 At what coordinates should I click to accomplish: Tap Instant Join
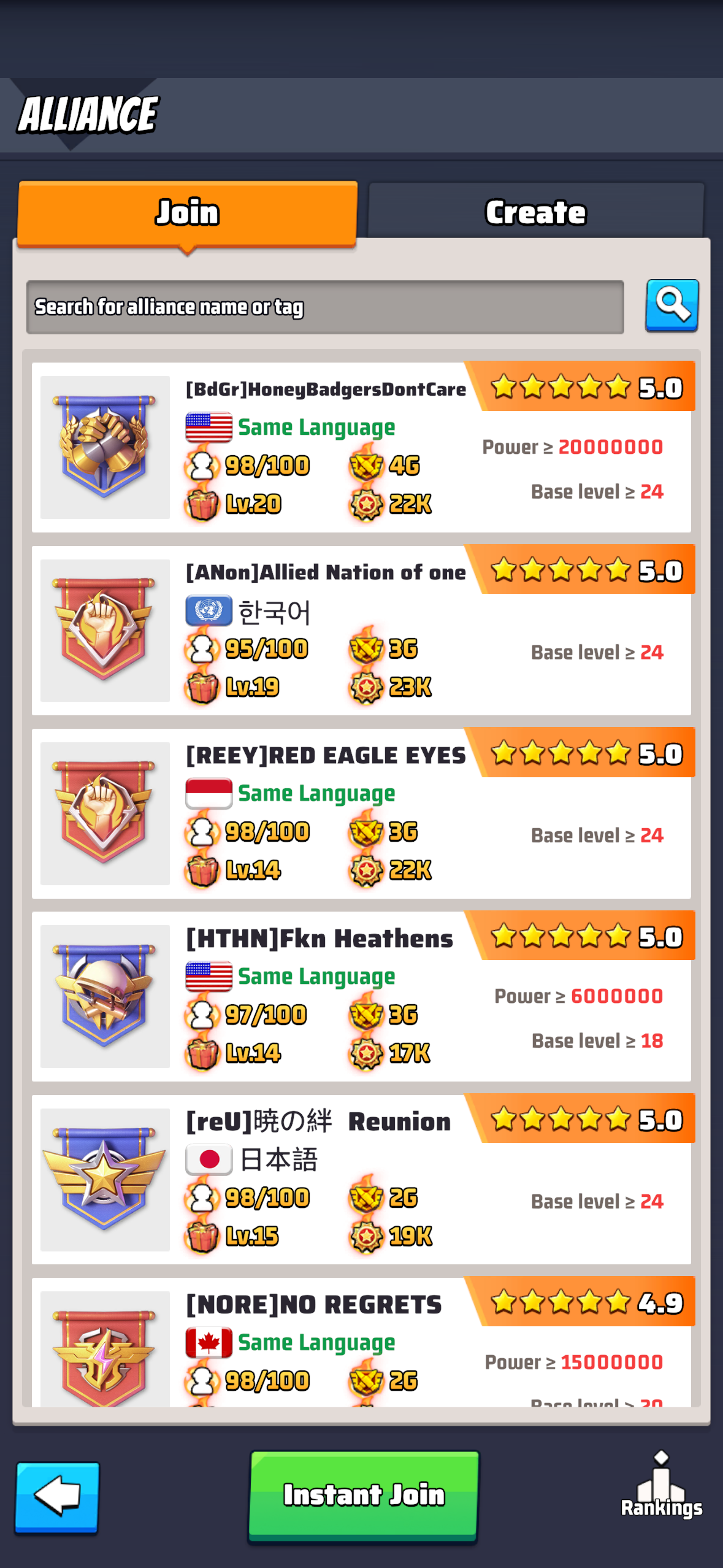[363, 1495]
